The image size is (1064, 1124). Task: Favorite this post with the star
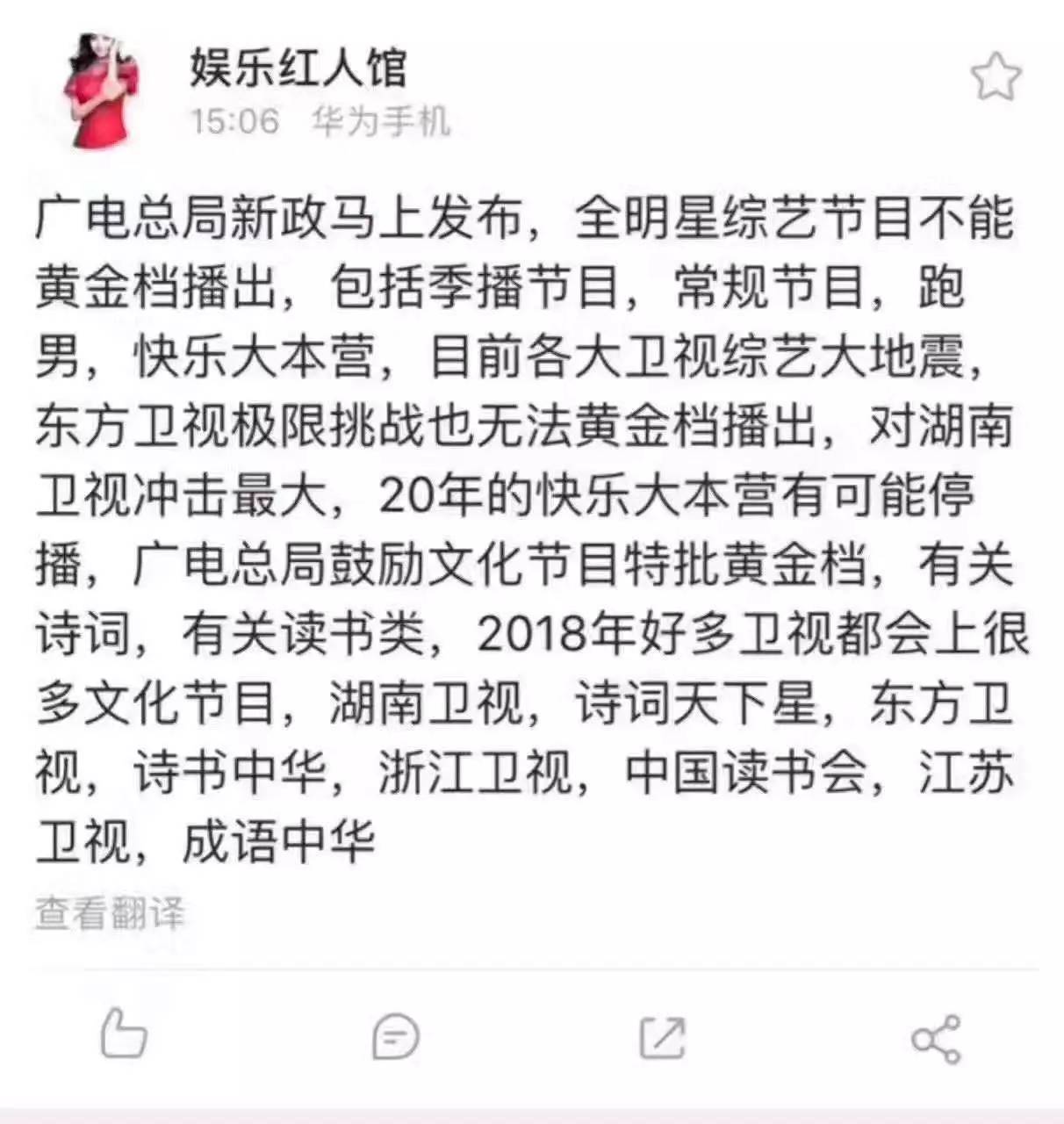click(996, 77)
